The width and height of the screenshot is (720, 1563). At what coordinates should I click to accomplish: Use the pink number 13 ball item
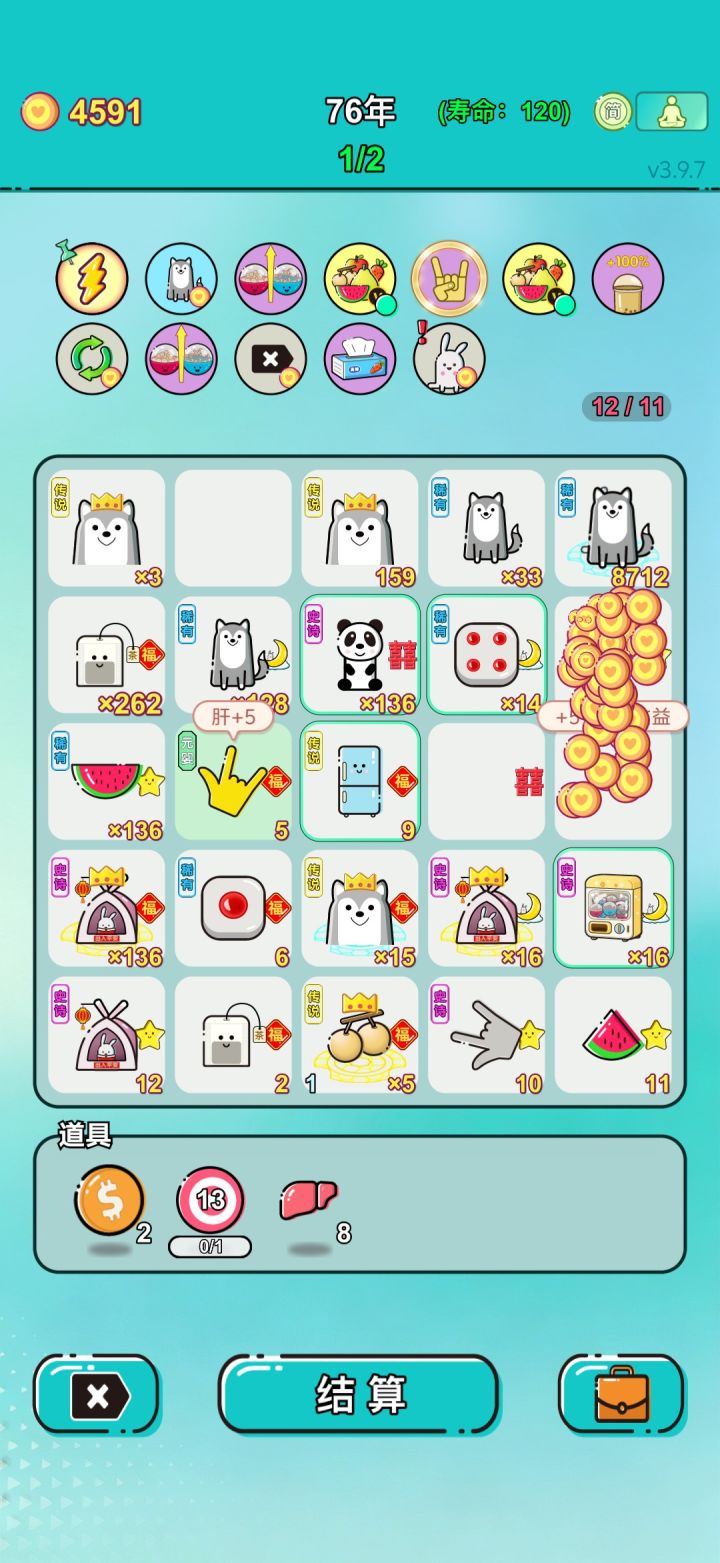click(x=210, y=1200)
